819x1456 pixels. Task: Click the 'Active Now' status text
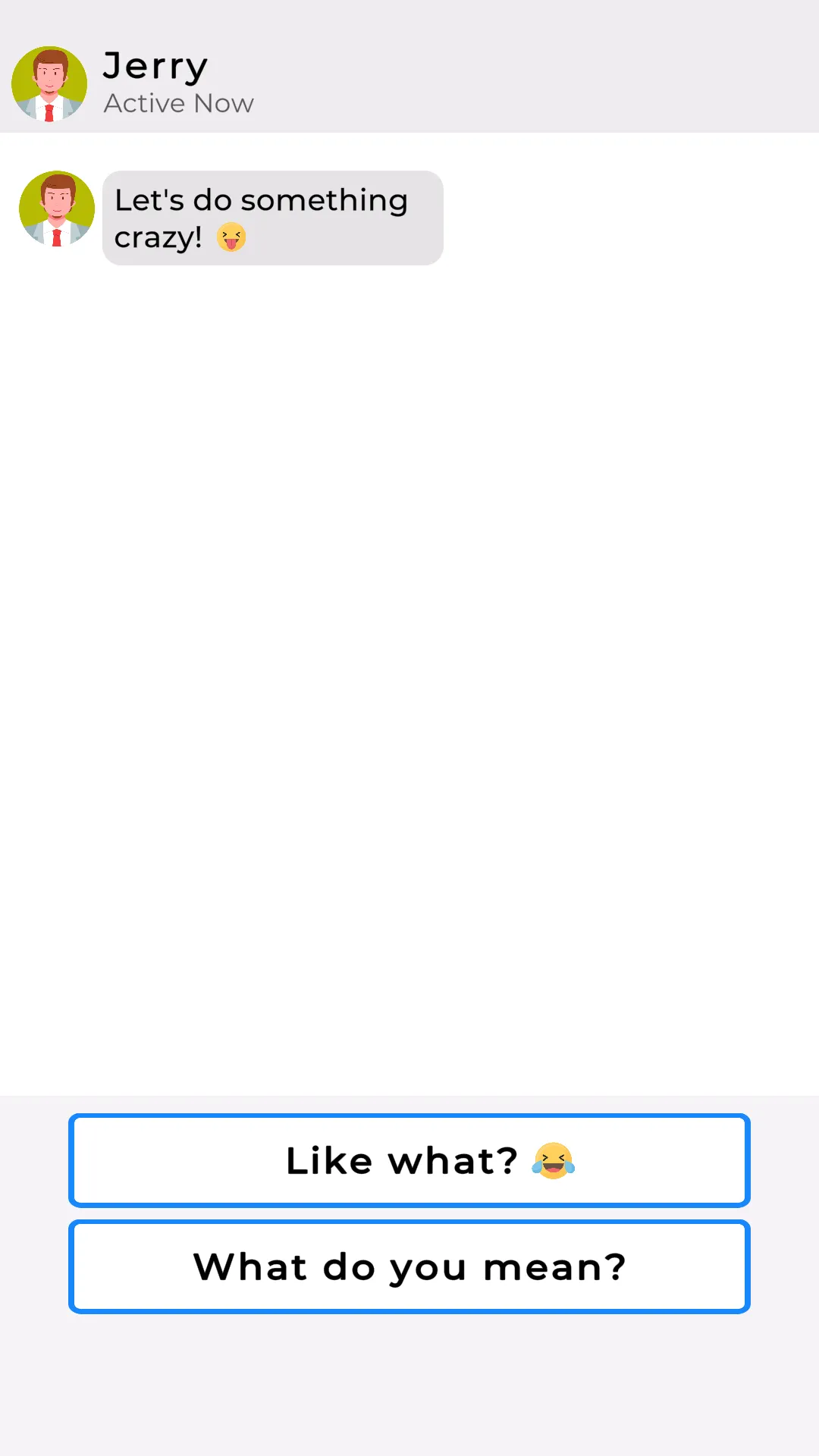tap(177, 103)
